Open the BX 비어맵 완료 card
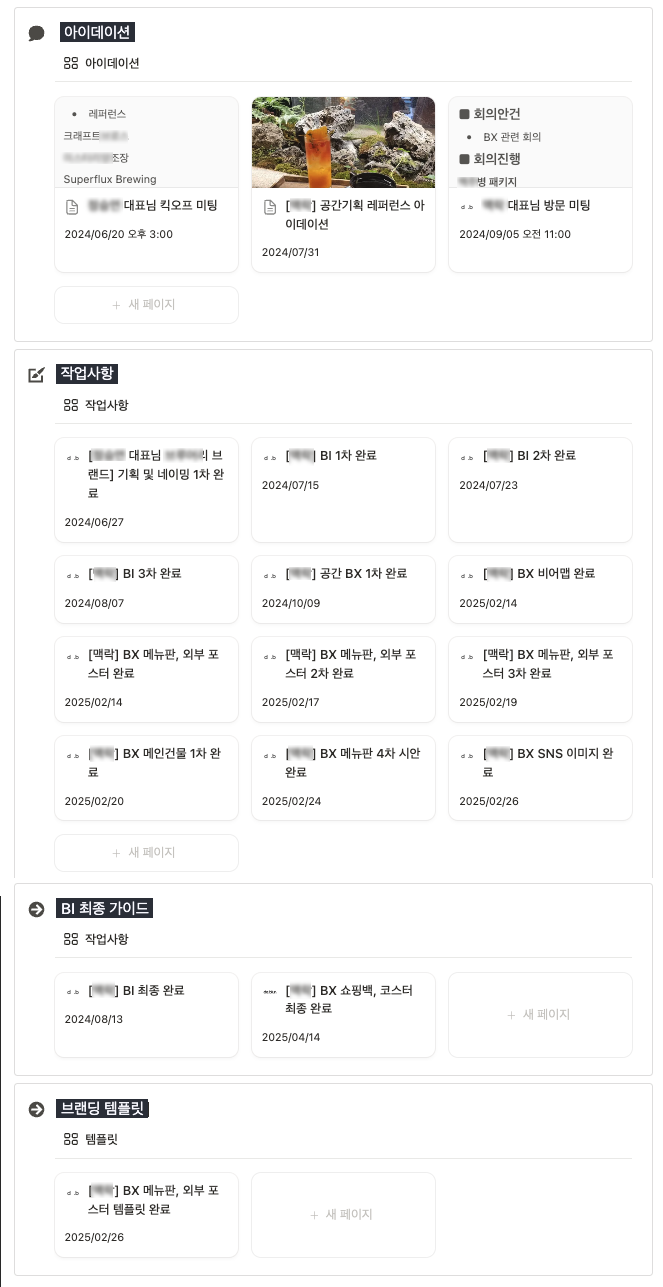This screenshot has width=663, height=1287. point(540,589)
